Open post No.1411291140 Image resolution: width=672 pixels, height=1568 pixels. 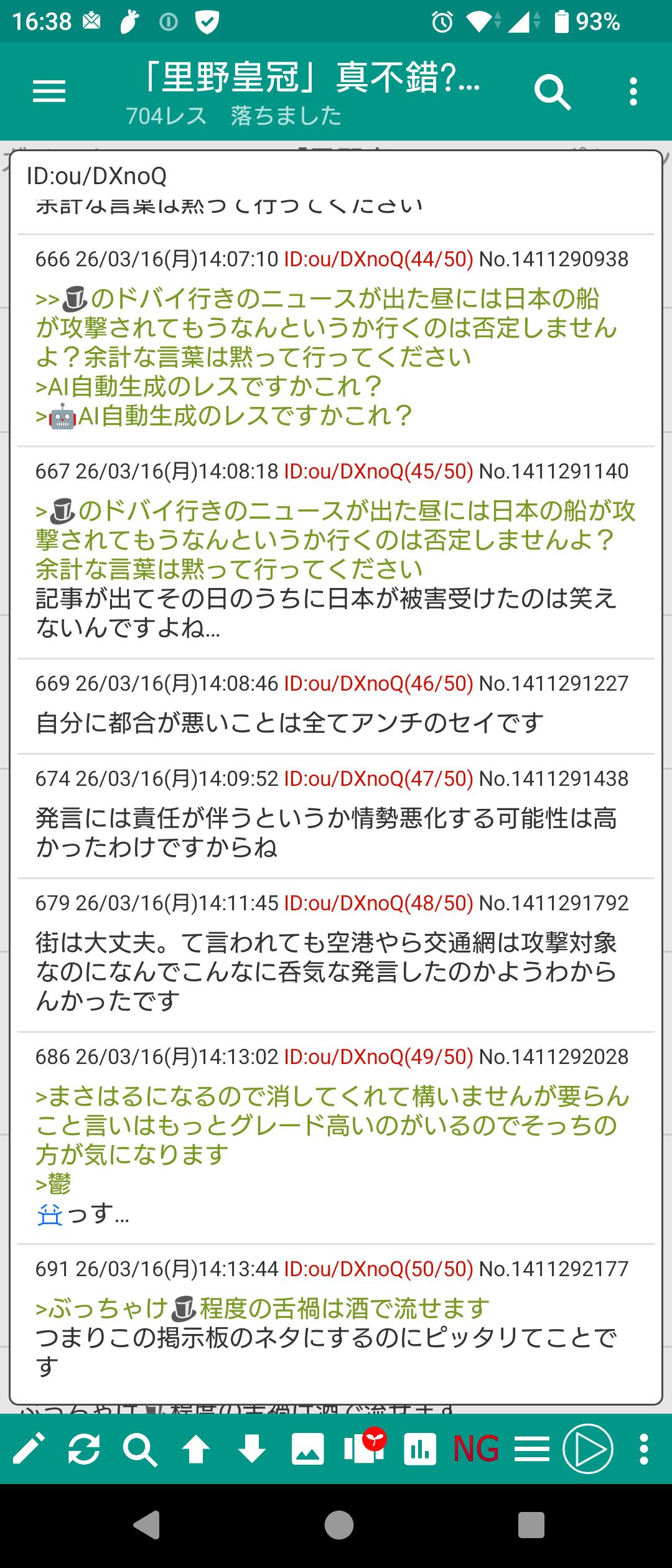[x=554, y=471]
